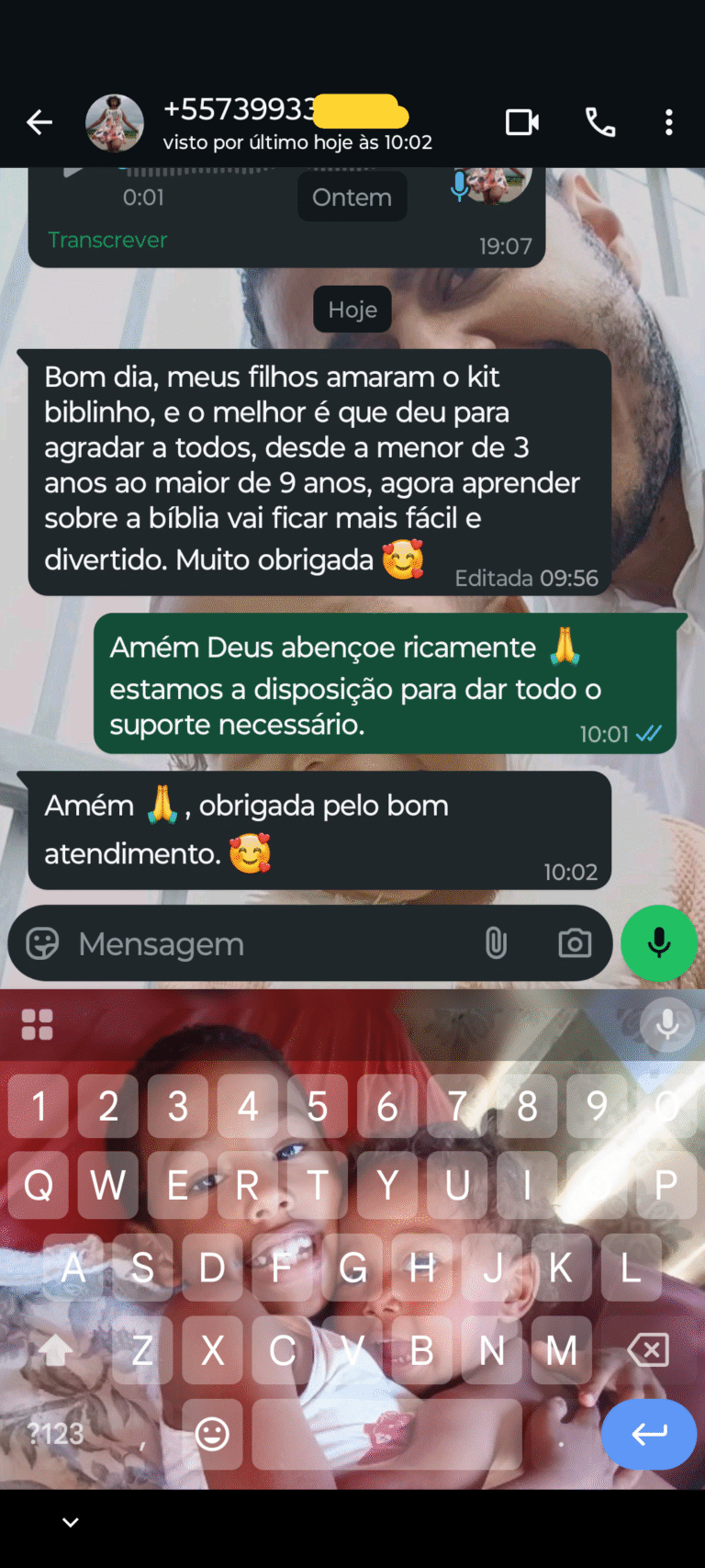Open the contact's profile picture
705x1568 pixels.
point(115,122)
